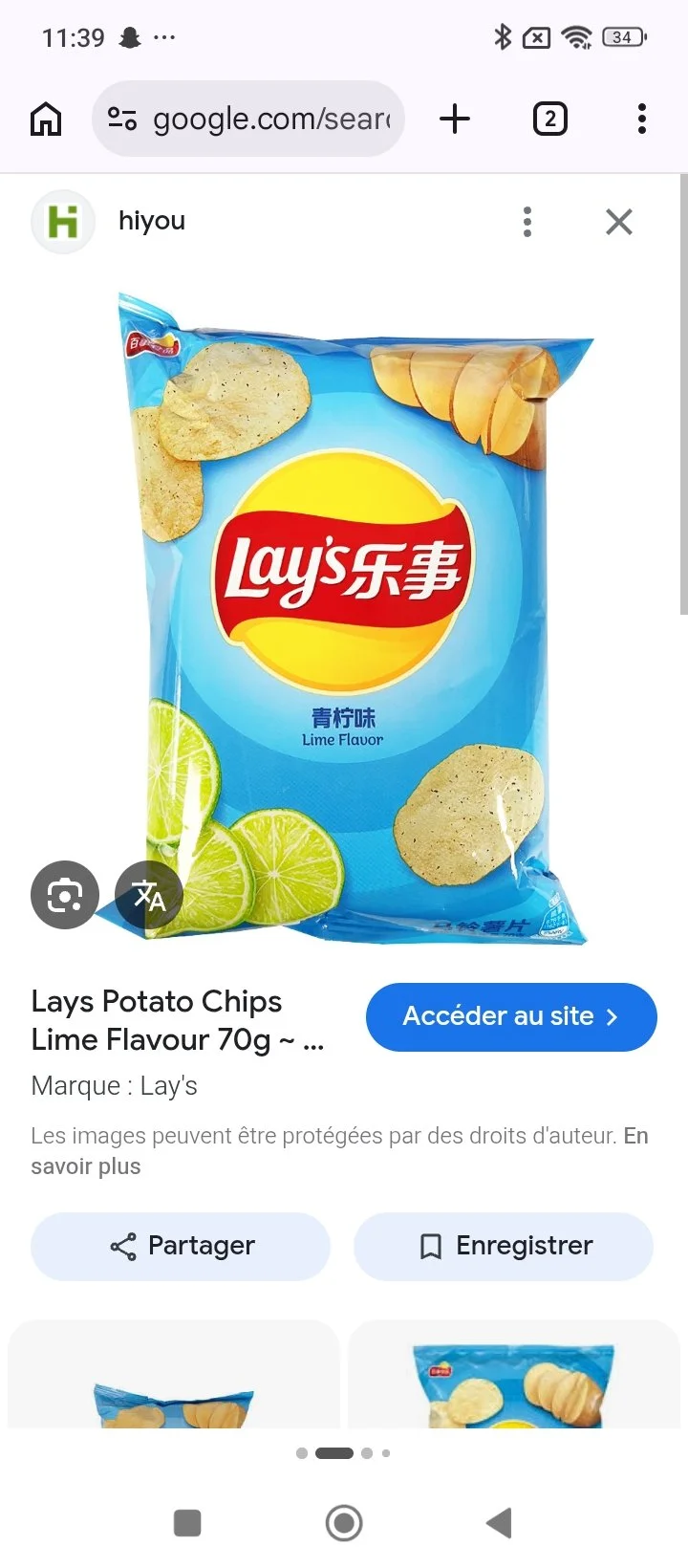Open the Chrome overflow menu
This screenshot has width=688, height=1568.
(642, 119)
